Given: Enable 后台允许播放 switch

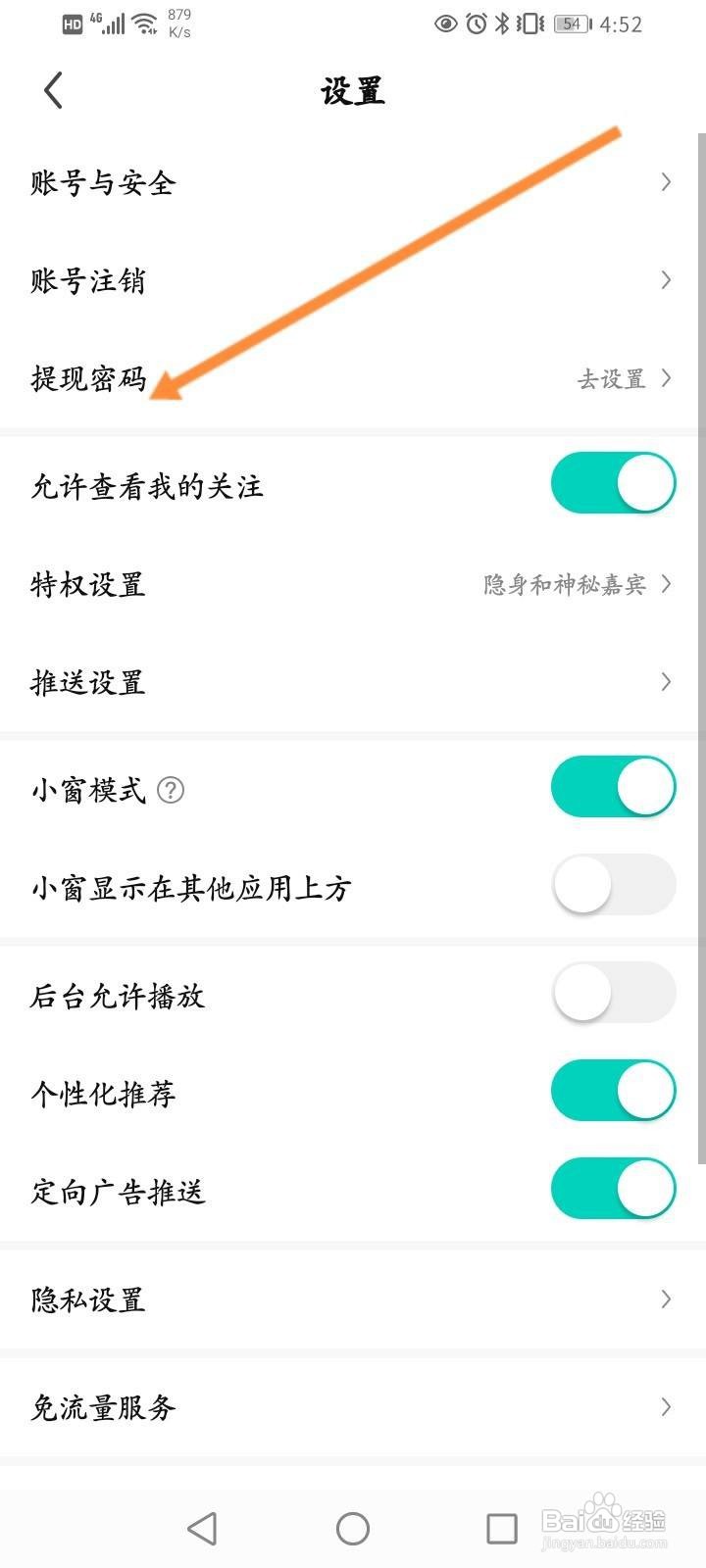Looking at the screenshot, I should point(613,993).
